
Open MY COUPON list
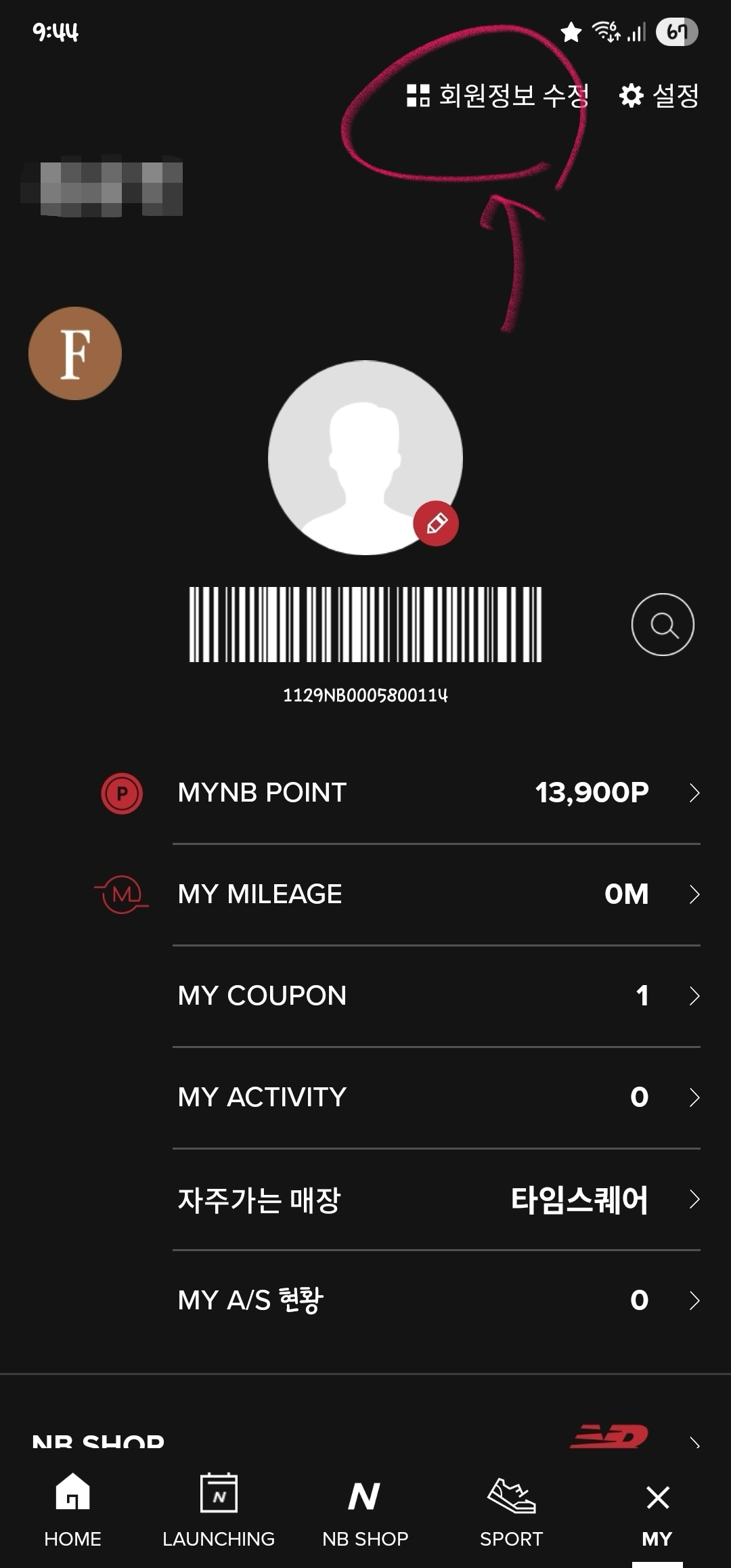[436, 996]
